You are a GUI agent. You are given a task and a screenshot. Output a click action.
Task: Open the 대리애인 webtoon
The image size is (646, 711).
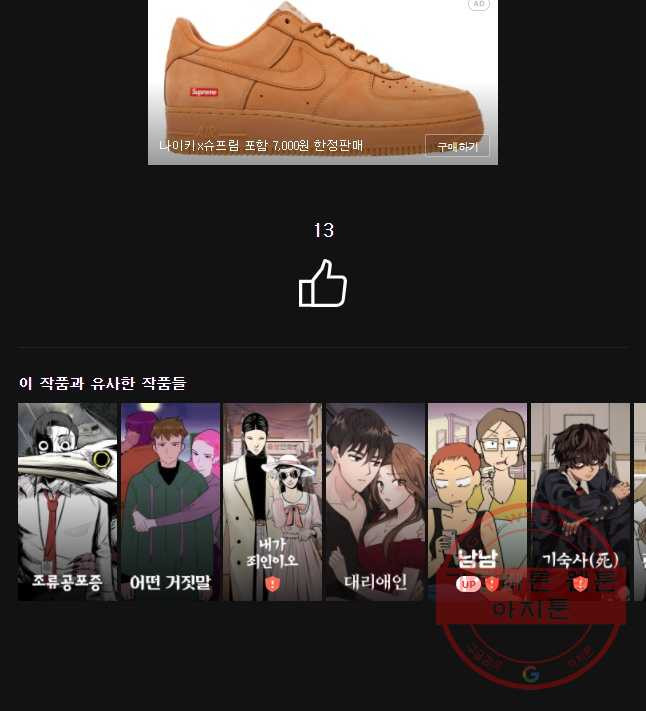coord(375,500)
